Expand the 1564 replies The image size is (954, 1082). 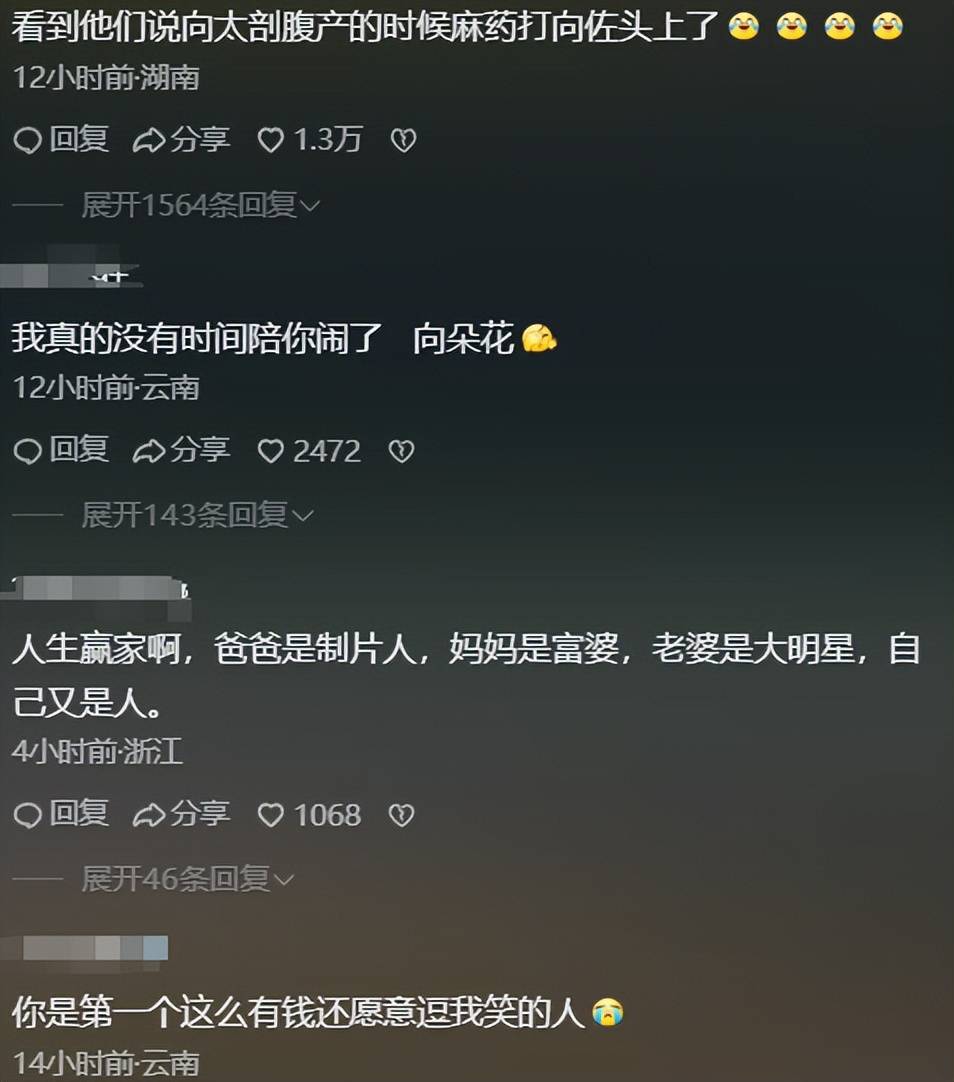pos(199,206)
